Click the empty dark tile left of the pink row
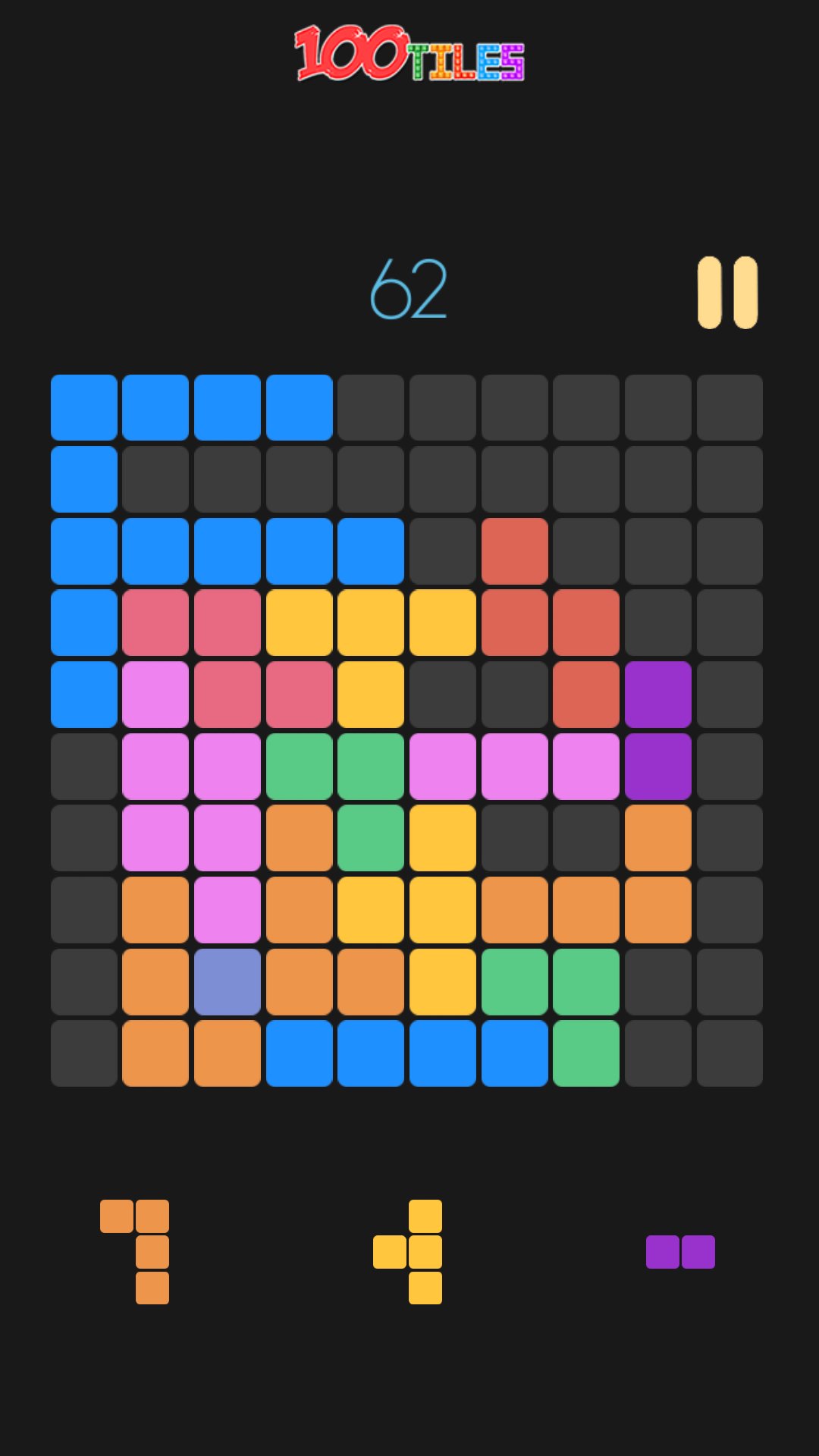Viewport: 819px width, 1456px height. pos(83,765)
